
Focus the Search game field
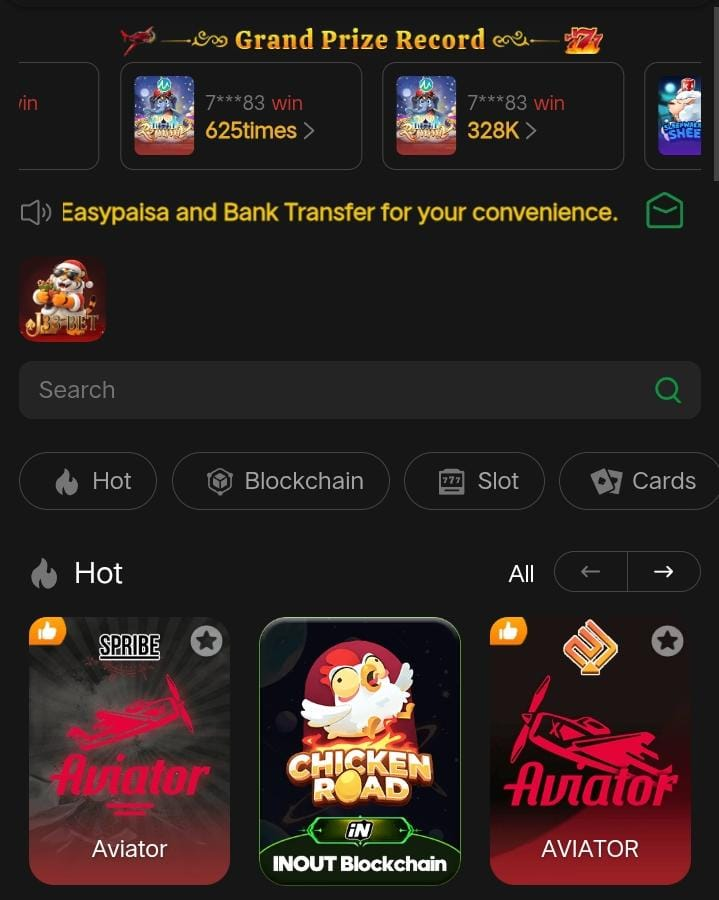point(330,390)
